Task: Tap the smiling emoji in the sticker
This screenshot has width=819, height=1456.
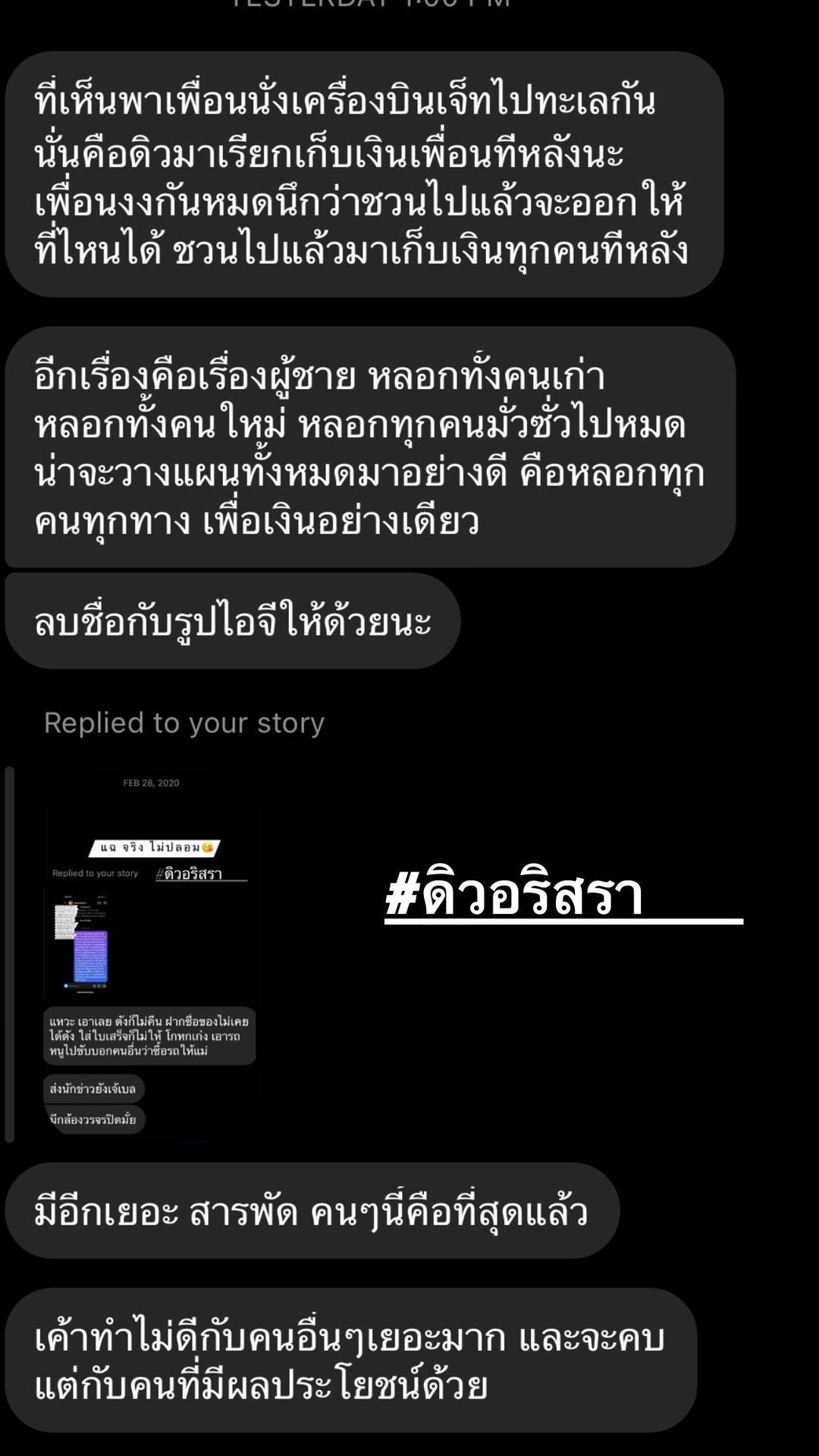Action: pos(208,848)
